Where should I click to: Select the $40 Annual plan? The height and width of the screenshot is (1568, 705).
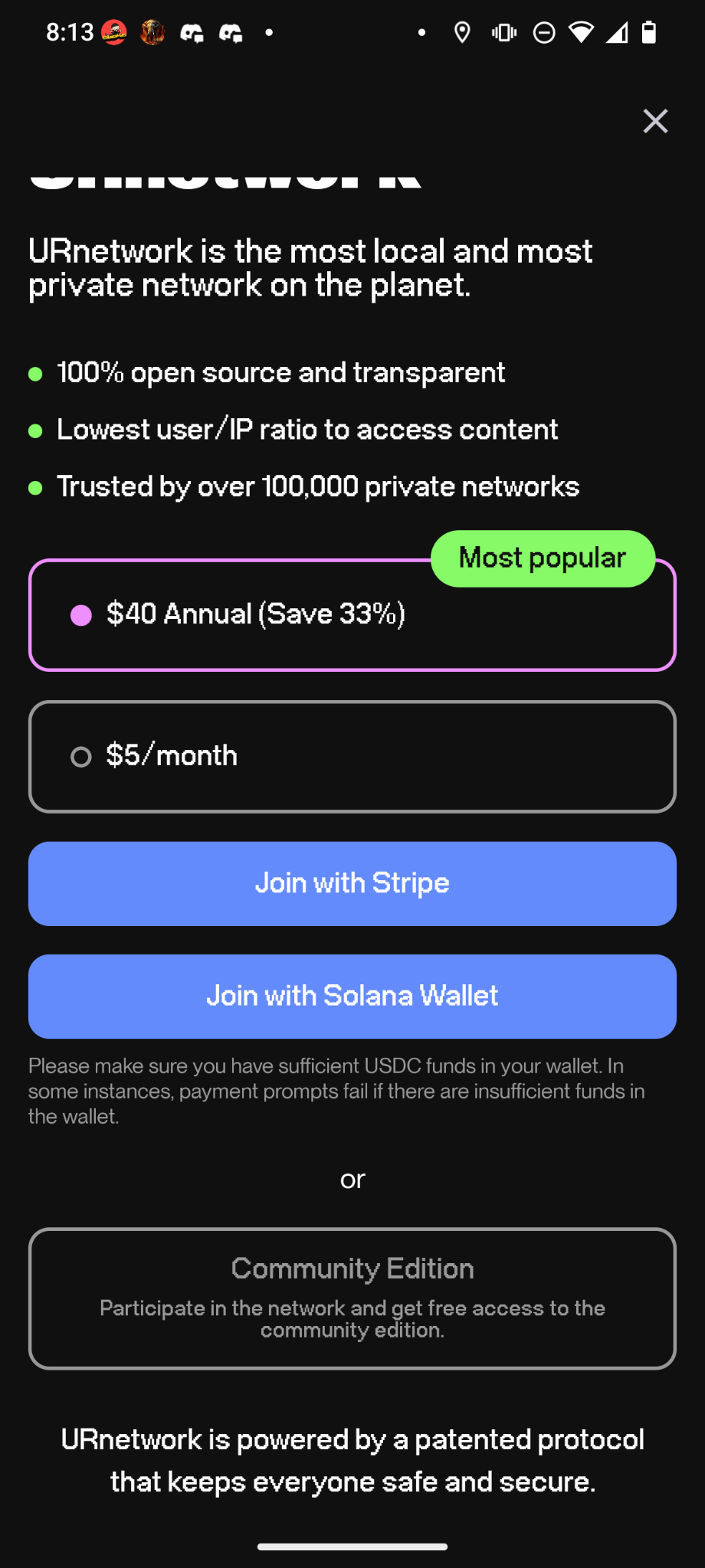[352, 615]
